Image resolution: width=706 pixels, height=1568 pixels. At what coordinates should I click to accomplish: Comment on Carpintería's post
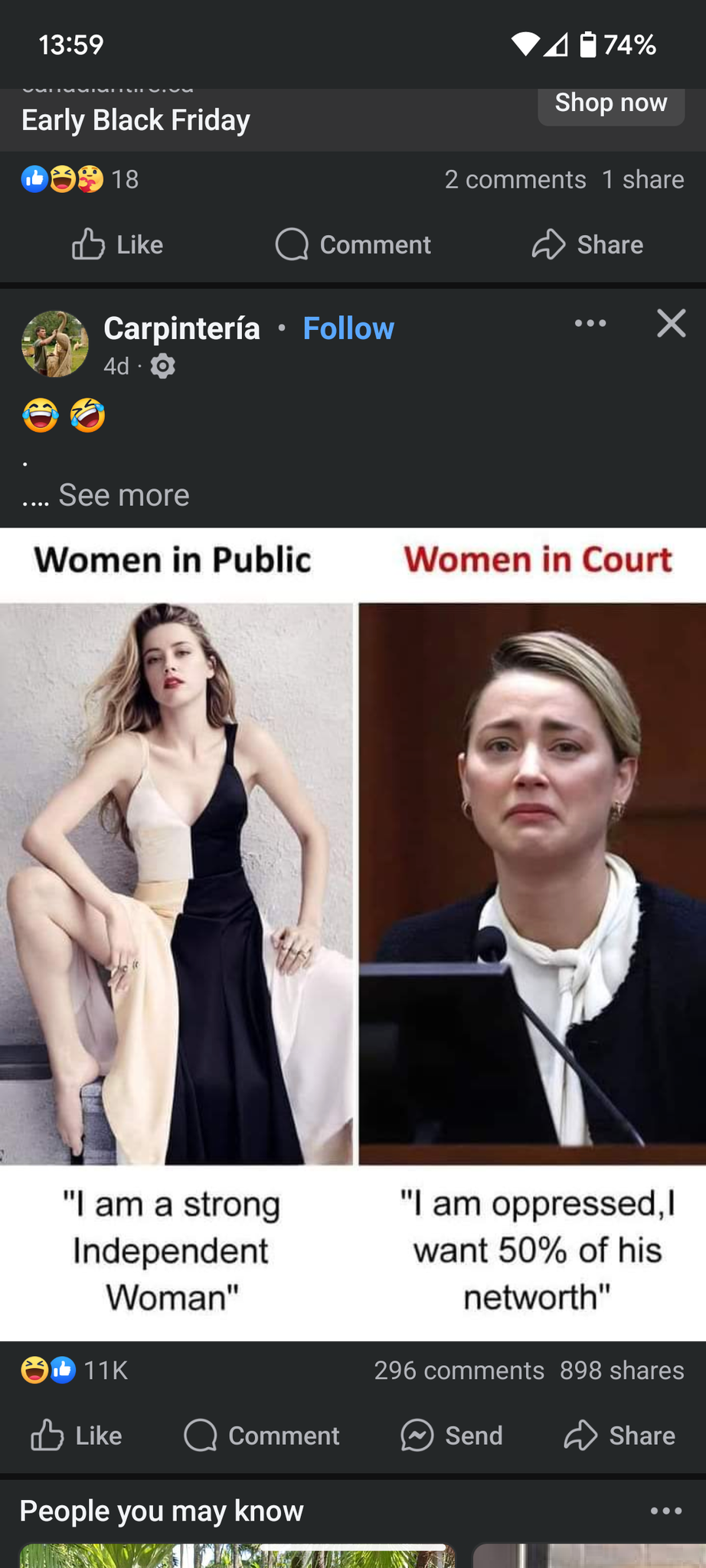coord(262,1436)
